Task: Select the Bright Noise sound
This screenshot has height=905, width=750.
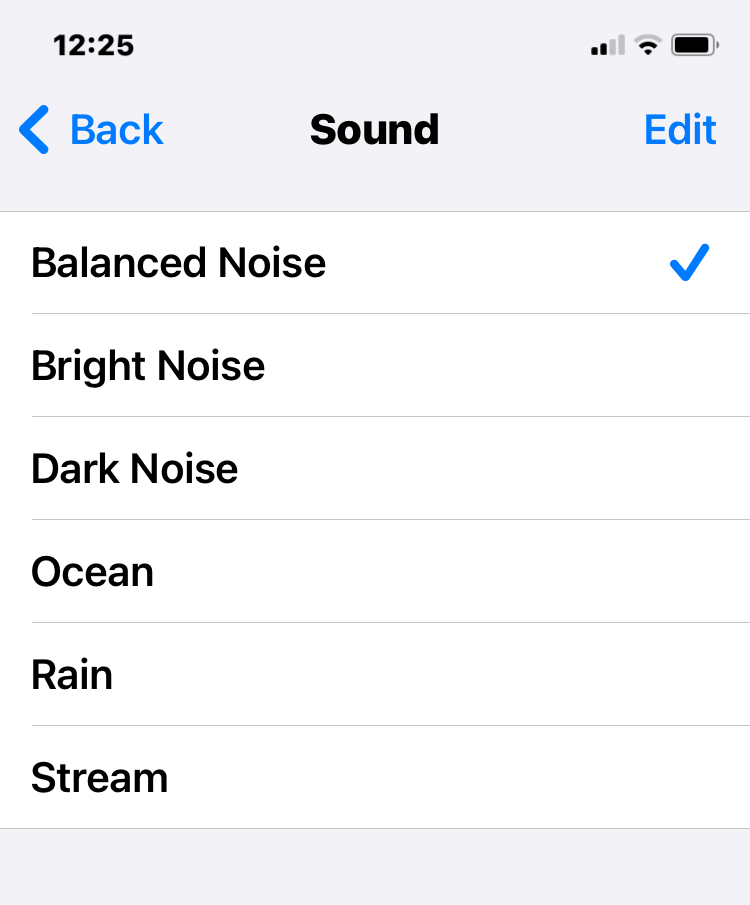Action: (x=148, y=366)
